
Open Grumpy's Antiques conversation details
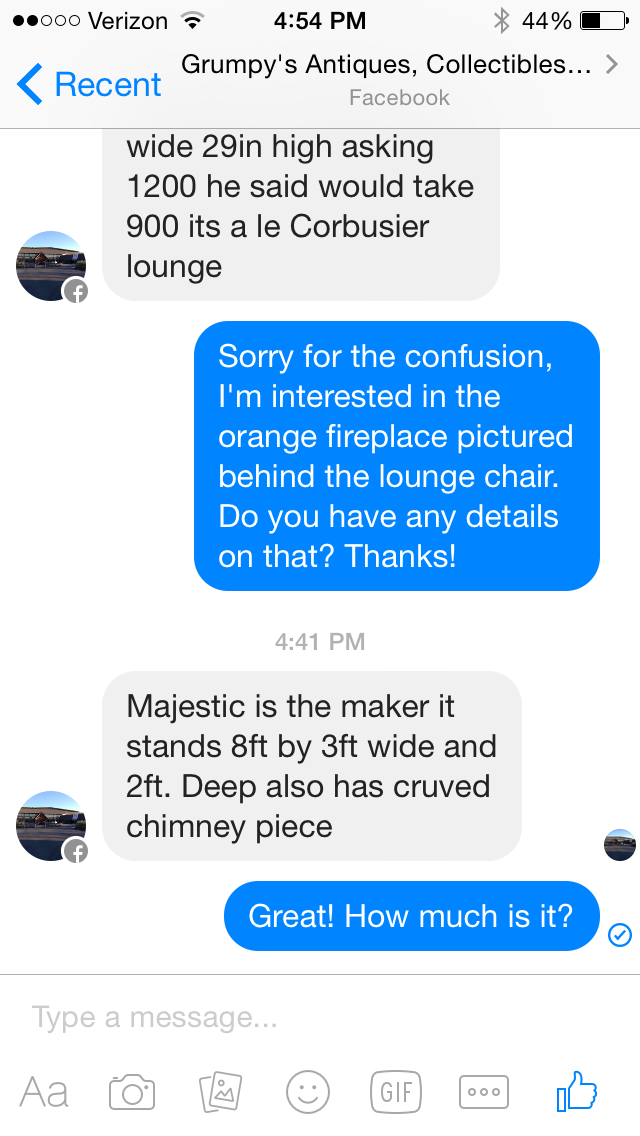[x=400, y=79]
